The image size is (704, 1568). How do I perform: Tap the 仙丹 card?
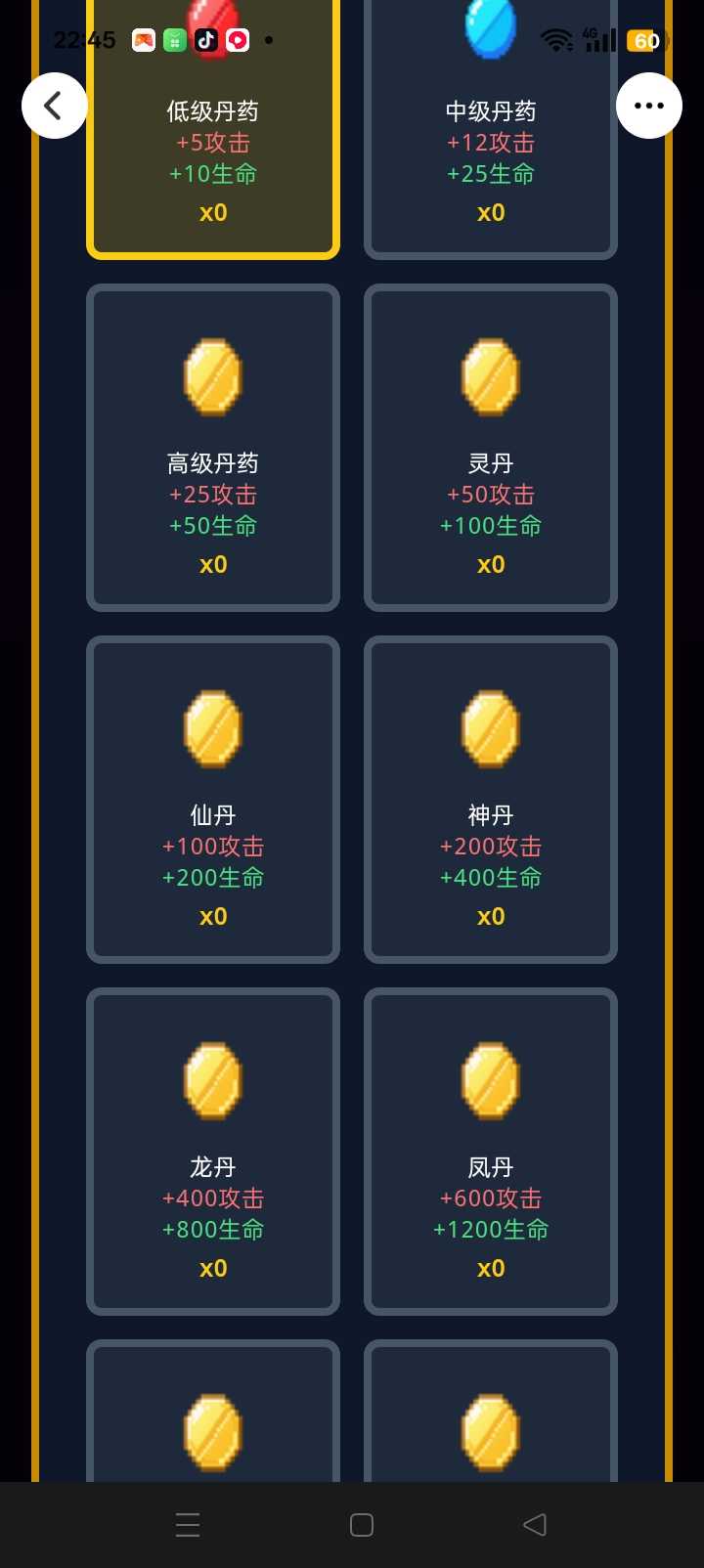pyautogui.click(x=213, y=800)
